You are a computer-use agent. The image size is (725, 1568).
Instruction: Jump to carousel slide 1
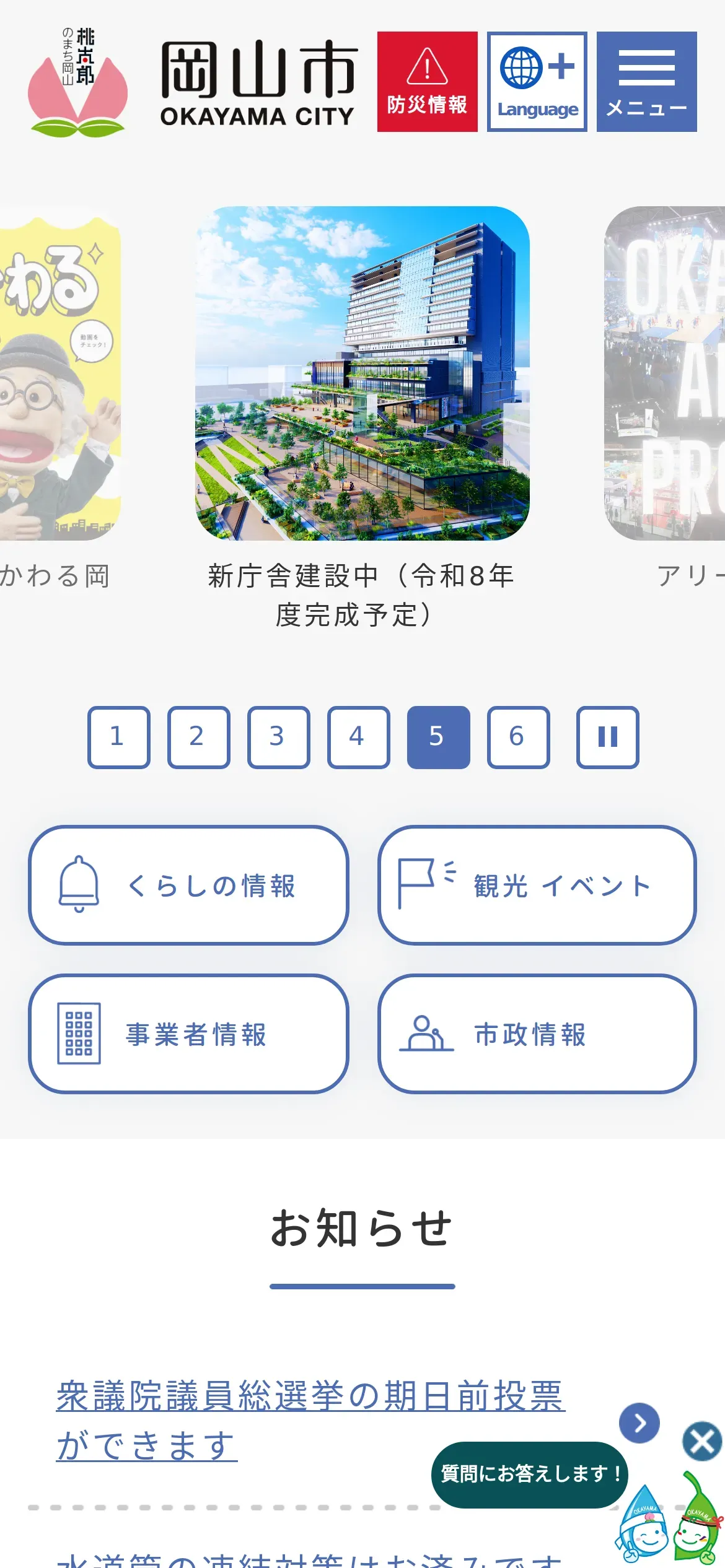(x=118, y=737)
